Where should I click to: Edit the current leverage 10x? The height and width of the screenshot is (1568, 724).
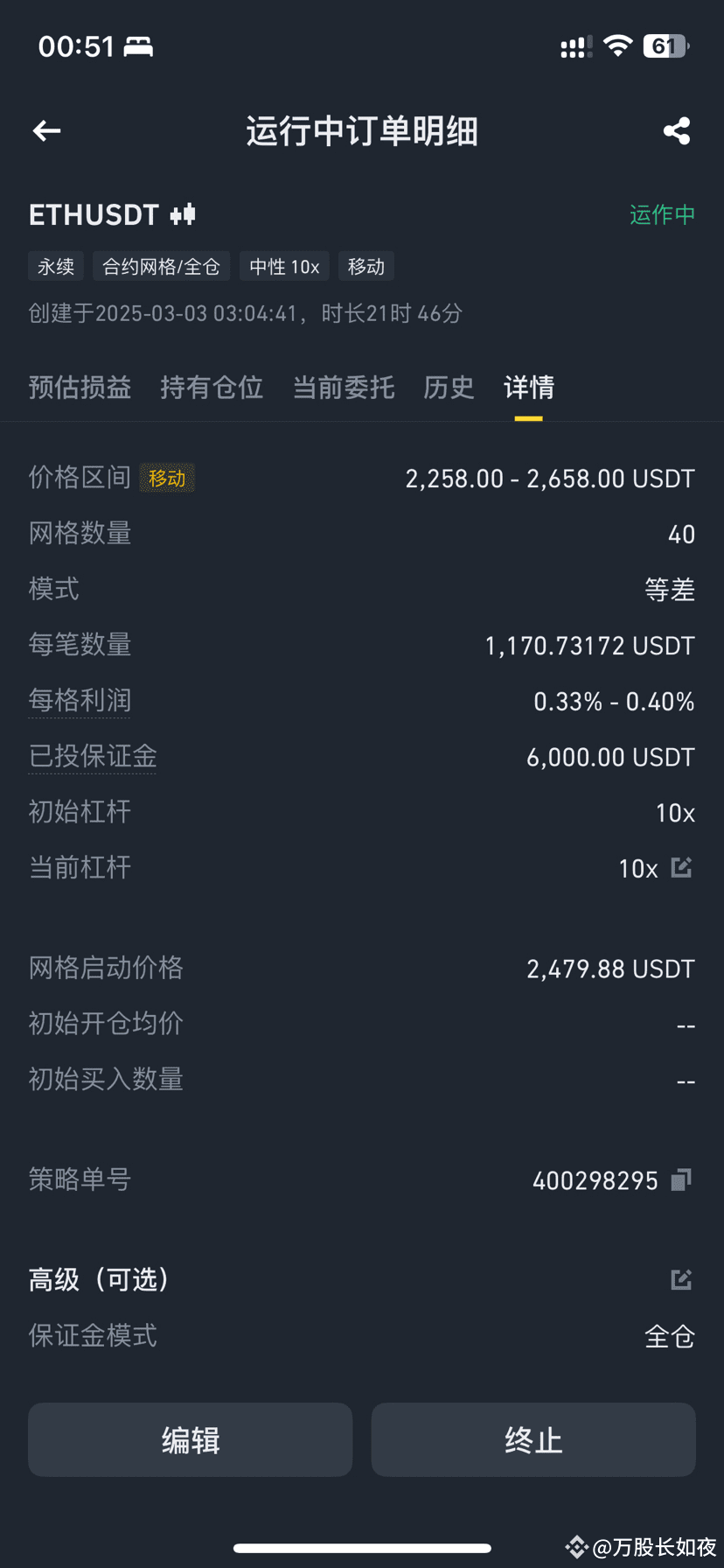coord(681,868)
